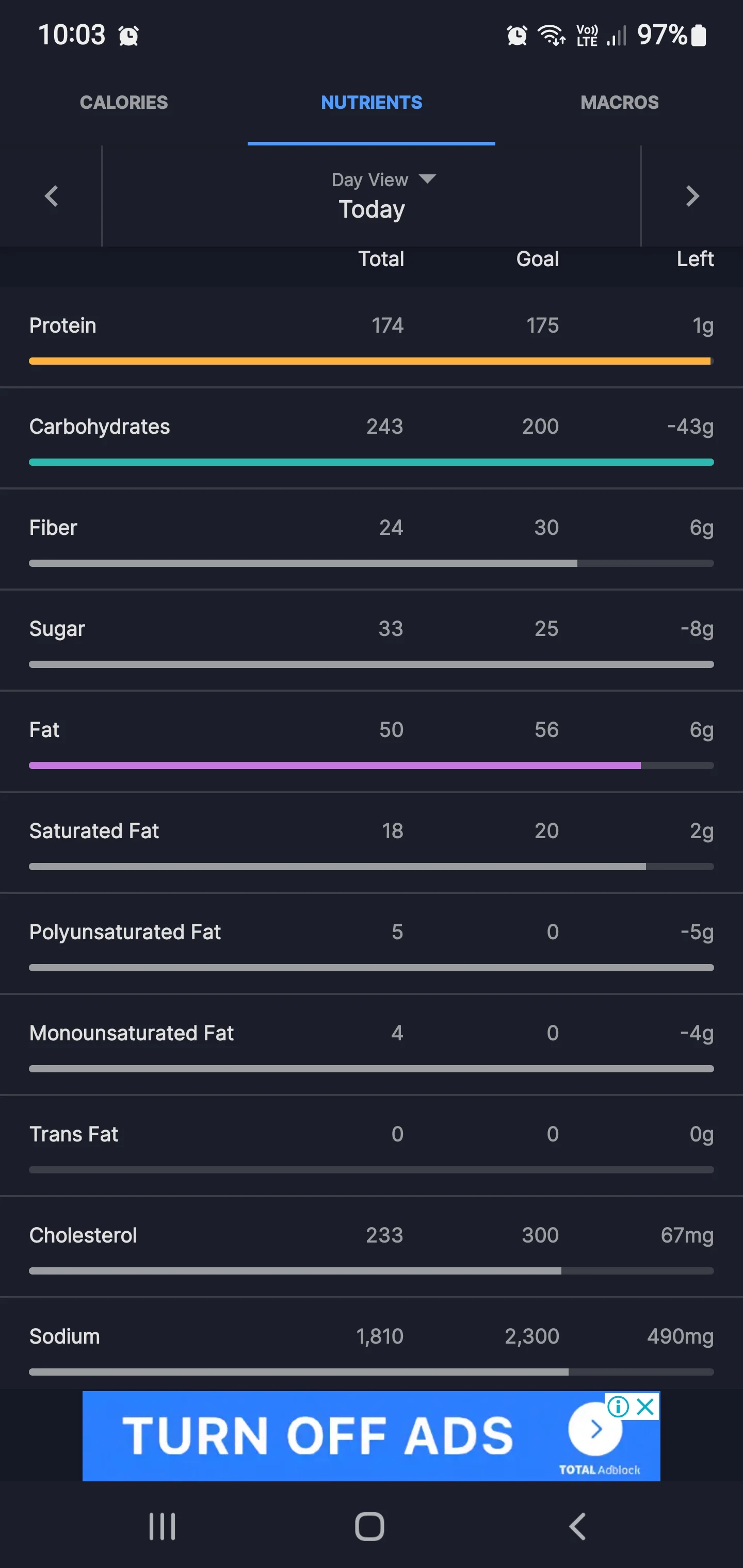
Task: Tap the system back button
Action: coord(577,1527)
